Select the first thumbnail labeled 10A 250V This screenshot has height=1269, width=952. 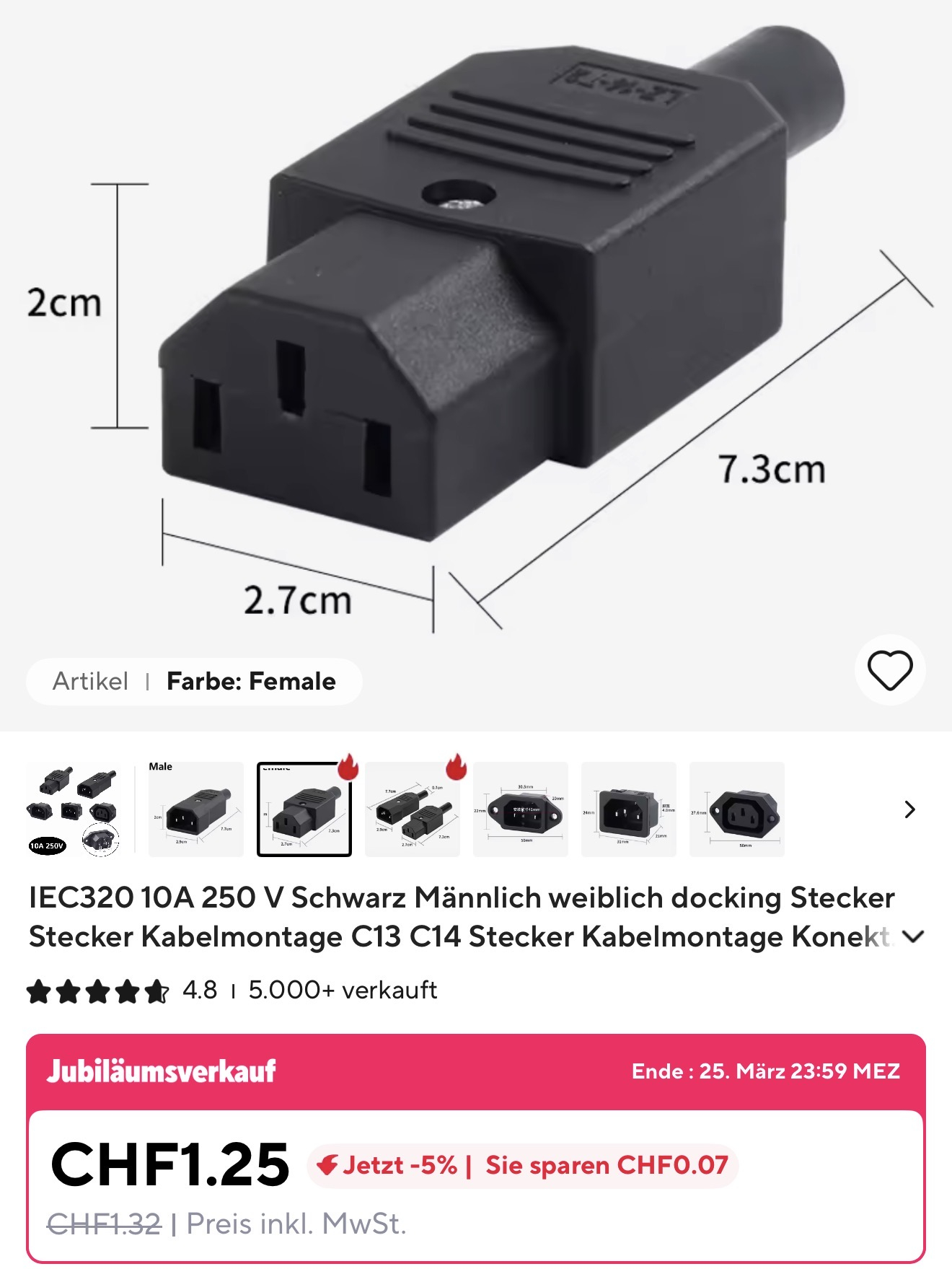point(73,809)
